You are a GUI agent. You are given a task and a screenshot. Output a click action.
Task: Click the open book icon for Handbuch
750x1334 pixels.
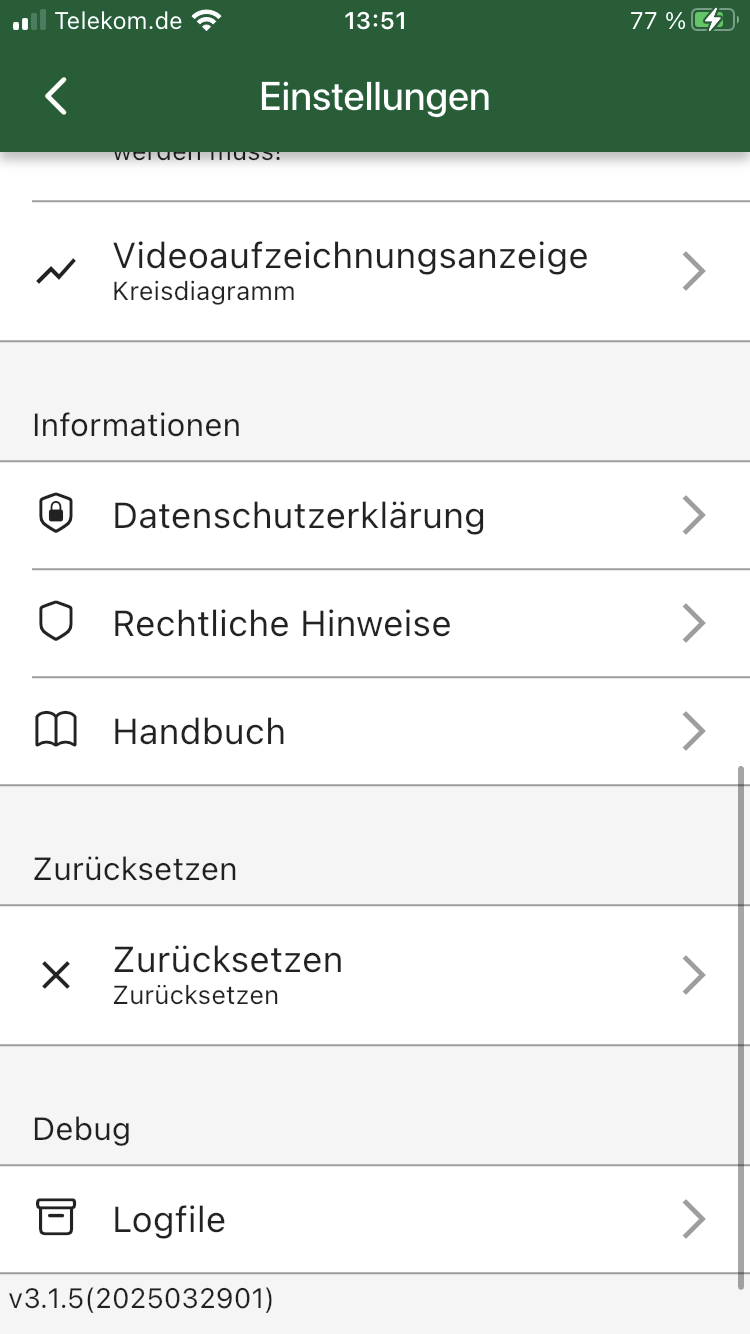click(x=56, y=730)
